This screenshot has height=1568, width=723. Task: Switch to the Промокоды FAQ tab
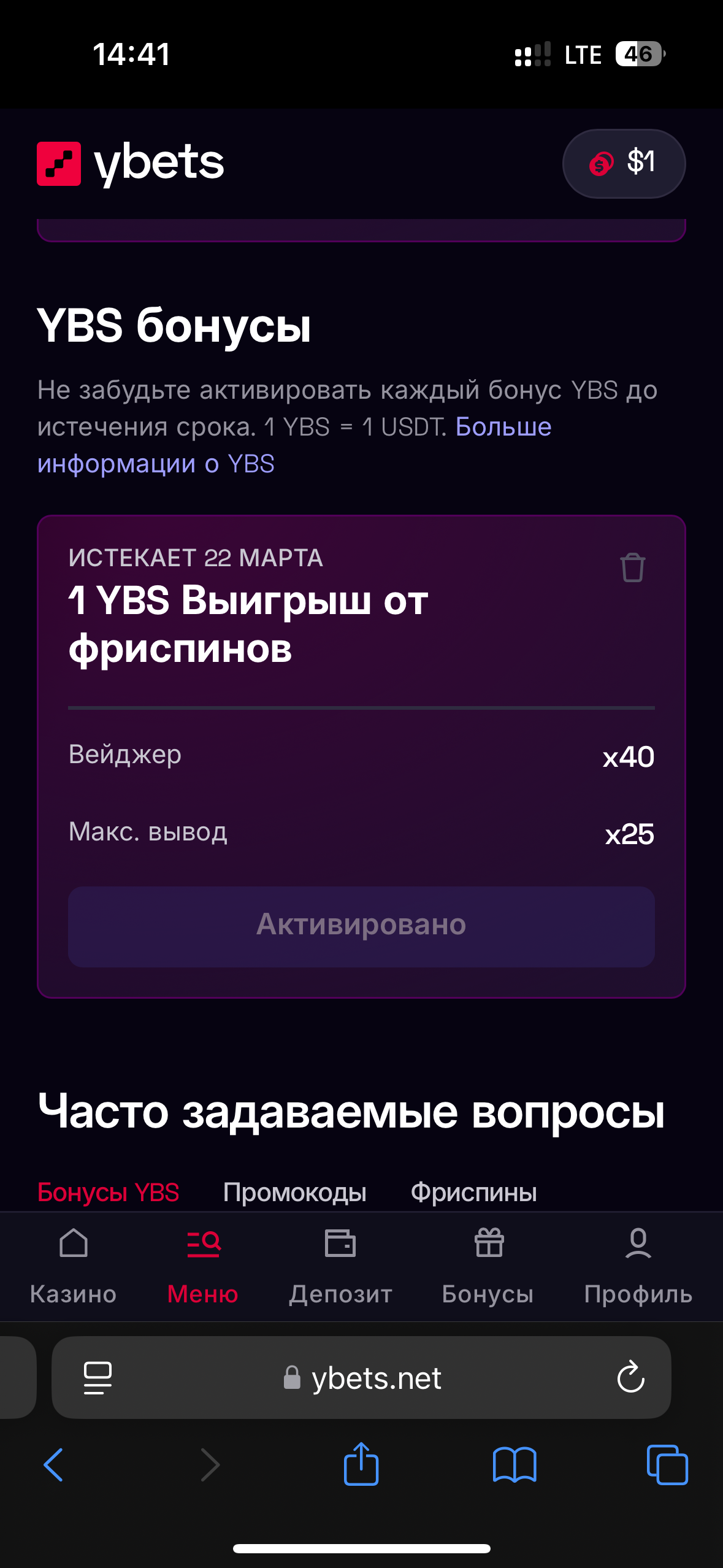tap(294, 1192)
